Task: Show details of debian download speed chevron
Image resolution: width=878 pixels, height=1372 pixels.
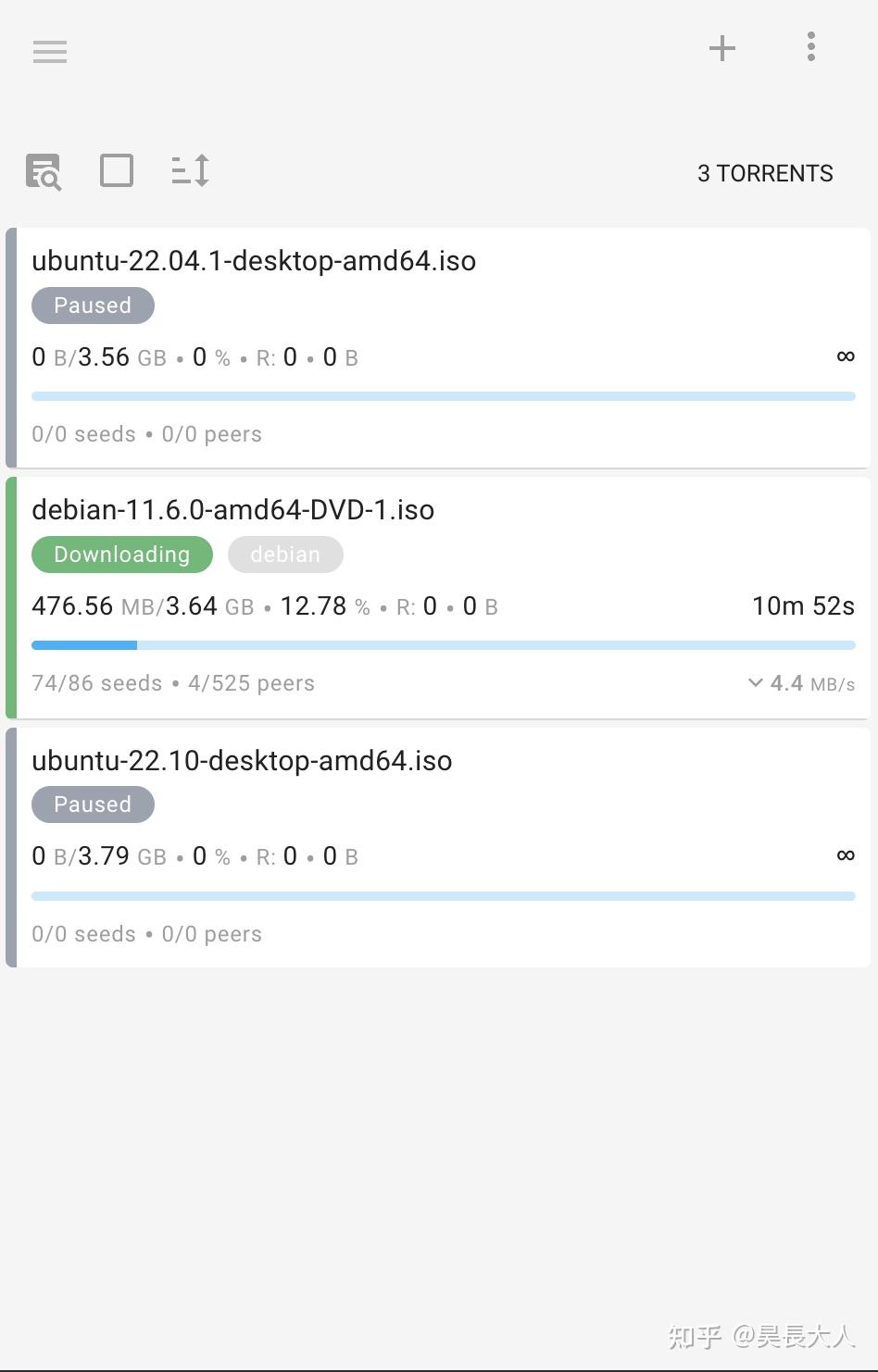Action: tap(755, 683)
